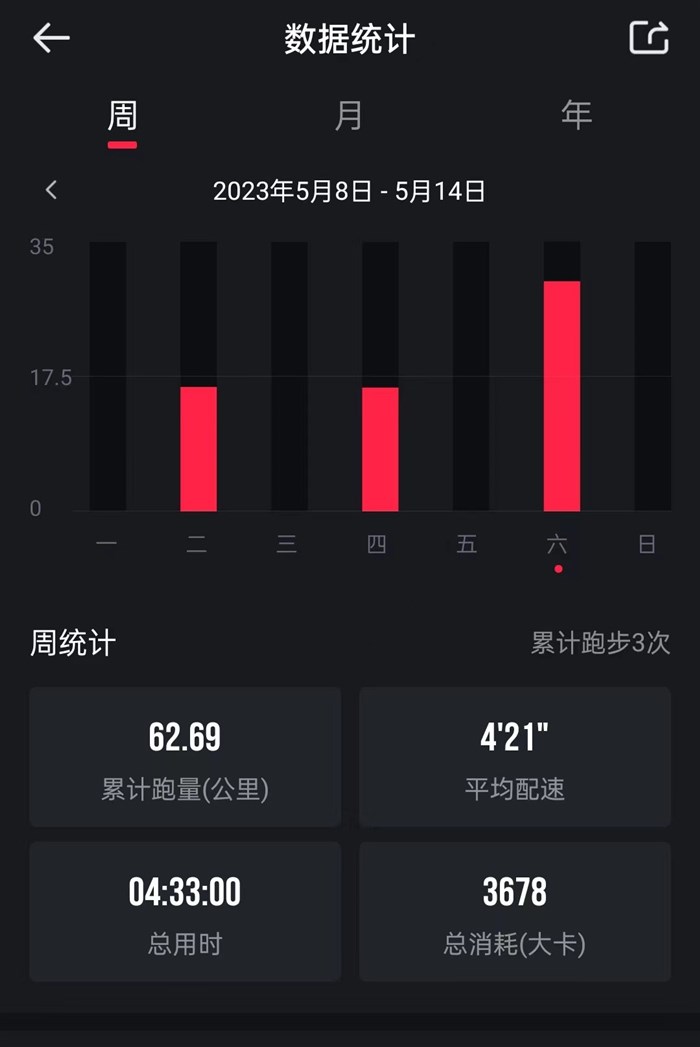Switch to the 年 (year) tab
This screenshot has height=1047, width=700.
(576, 116)
